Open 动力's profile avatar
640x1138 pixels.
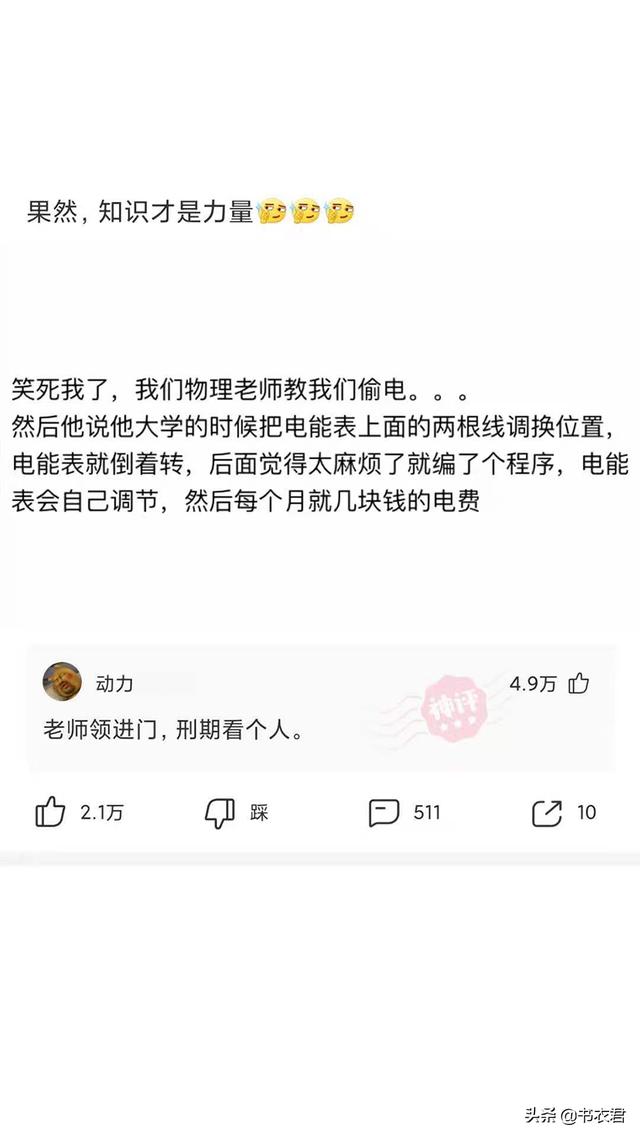click(62, 683)
